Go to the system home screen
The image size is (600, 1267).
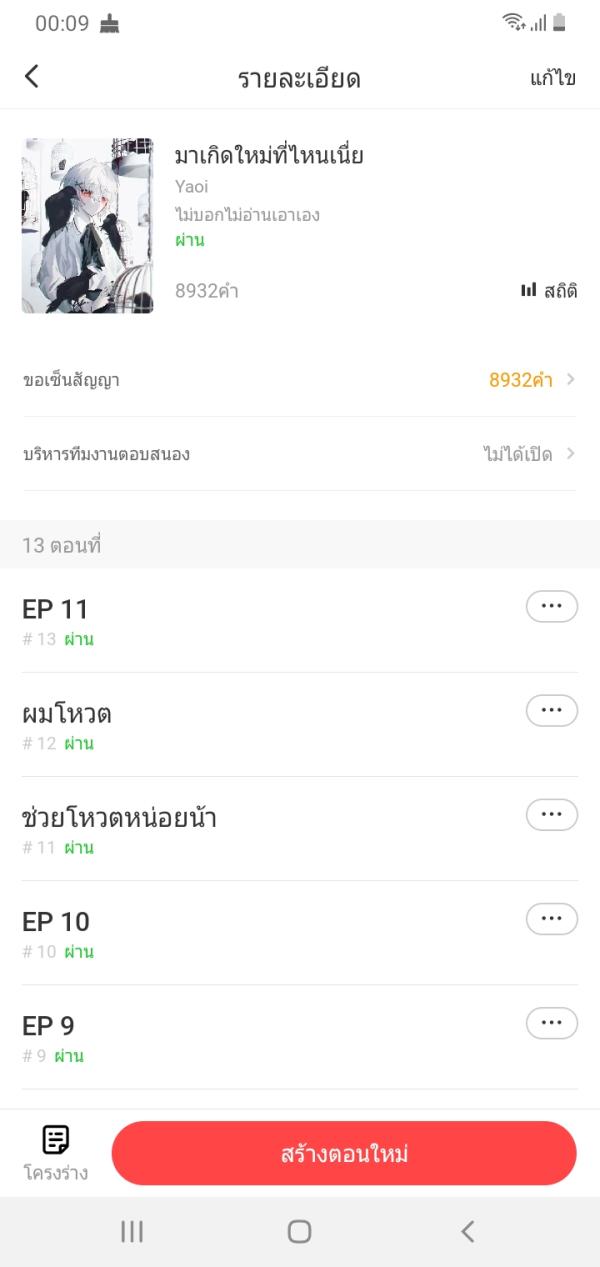(299, 1231)
